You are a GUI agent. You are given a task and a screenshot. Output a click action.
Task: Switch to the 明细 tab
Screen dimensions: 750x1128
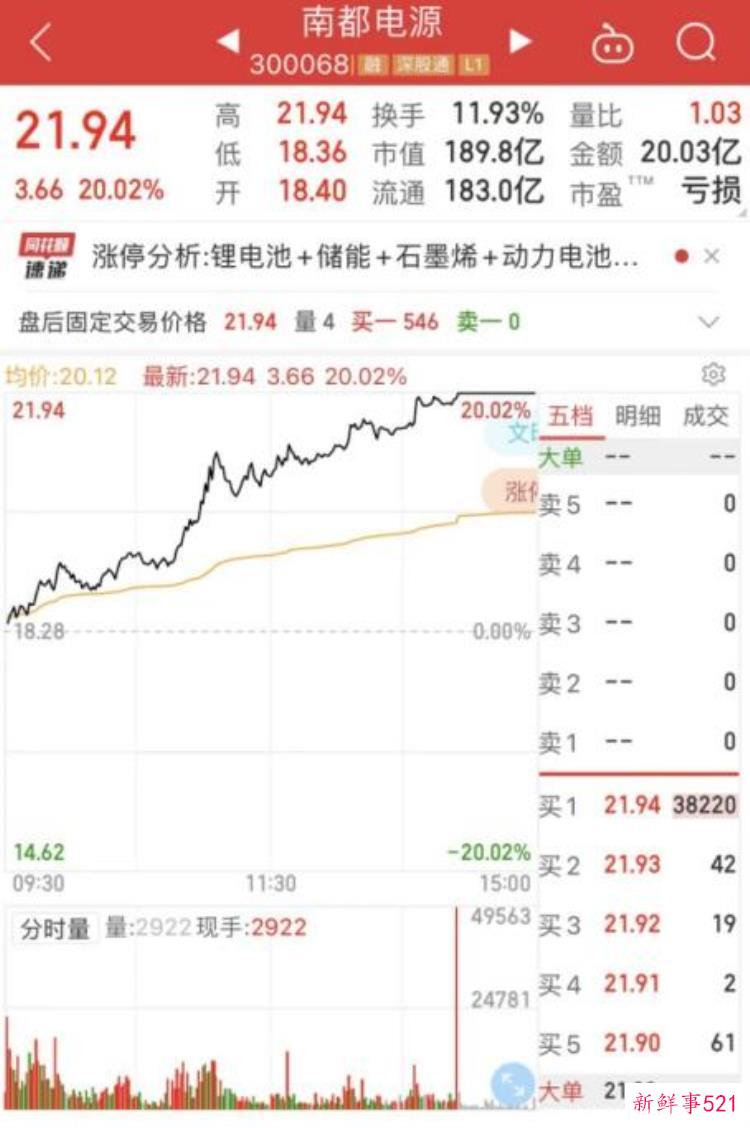[x=638, y=416]
